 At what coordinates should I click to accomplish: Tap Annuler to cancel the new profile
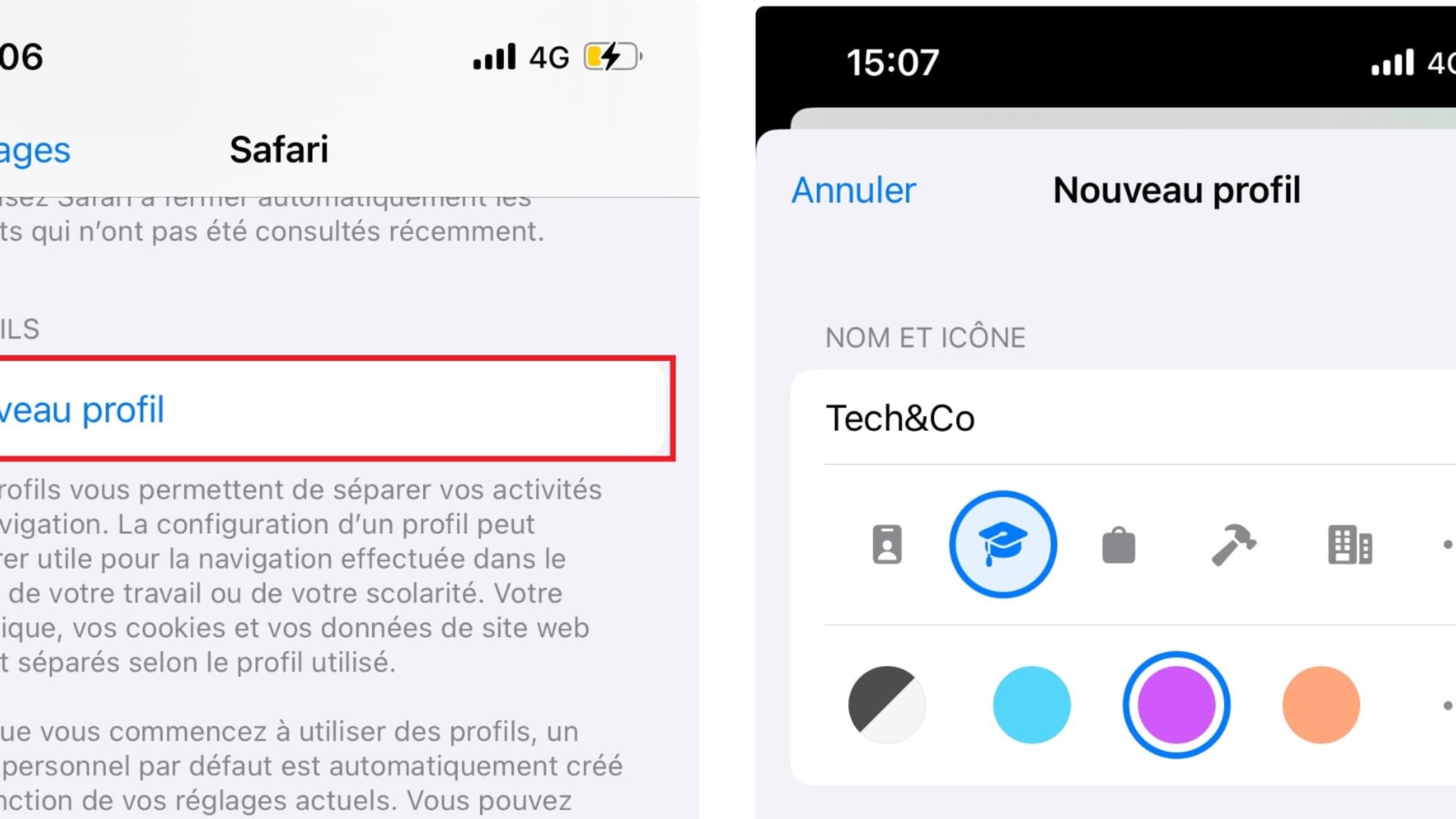[x=853, y=191]
